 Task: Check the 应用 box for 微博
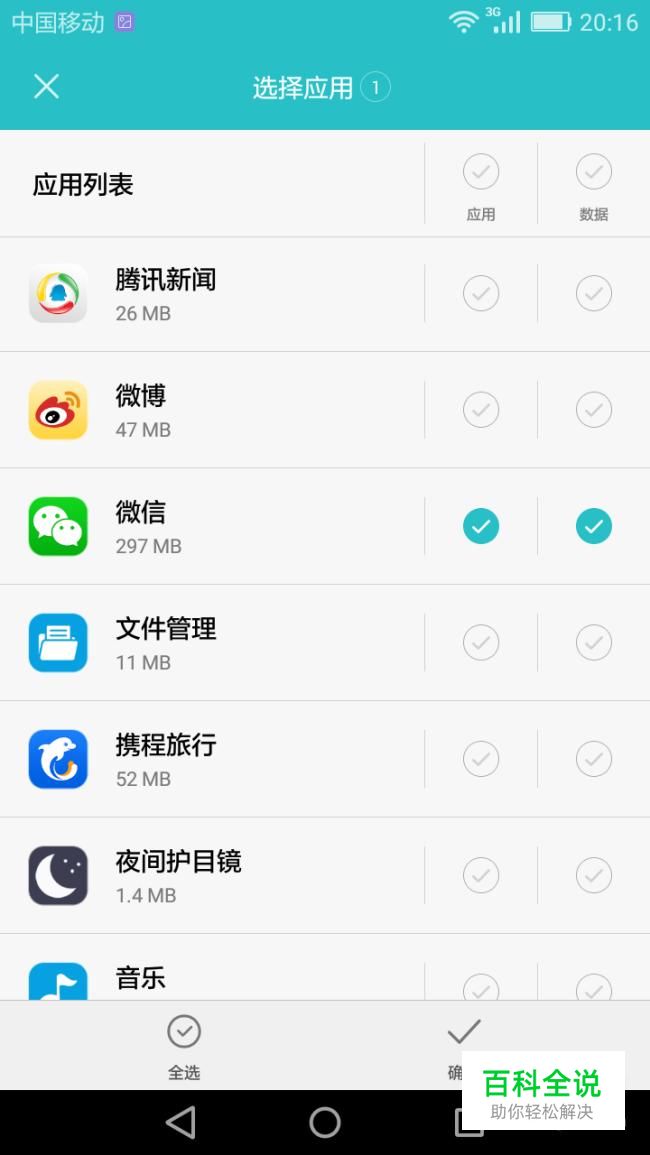pos(480,410)
